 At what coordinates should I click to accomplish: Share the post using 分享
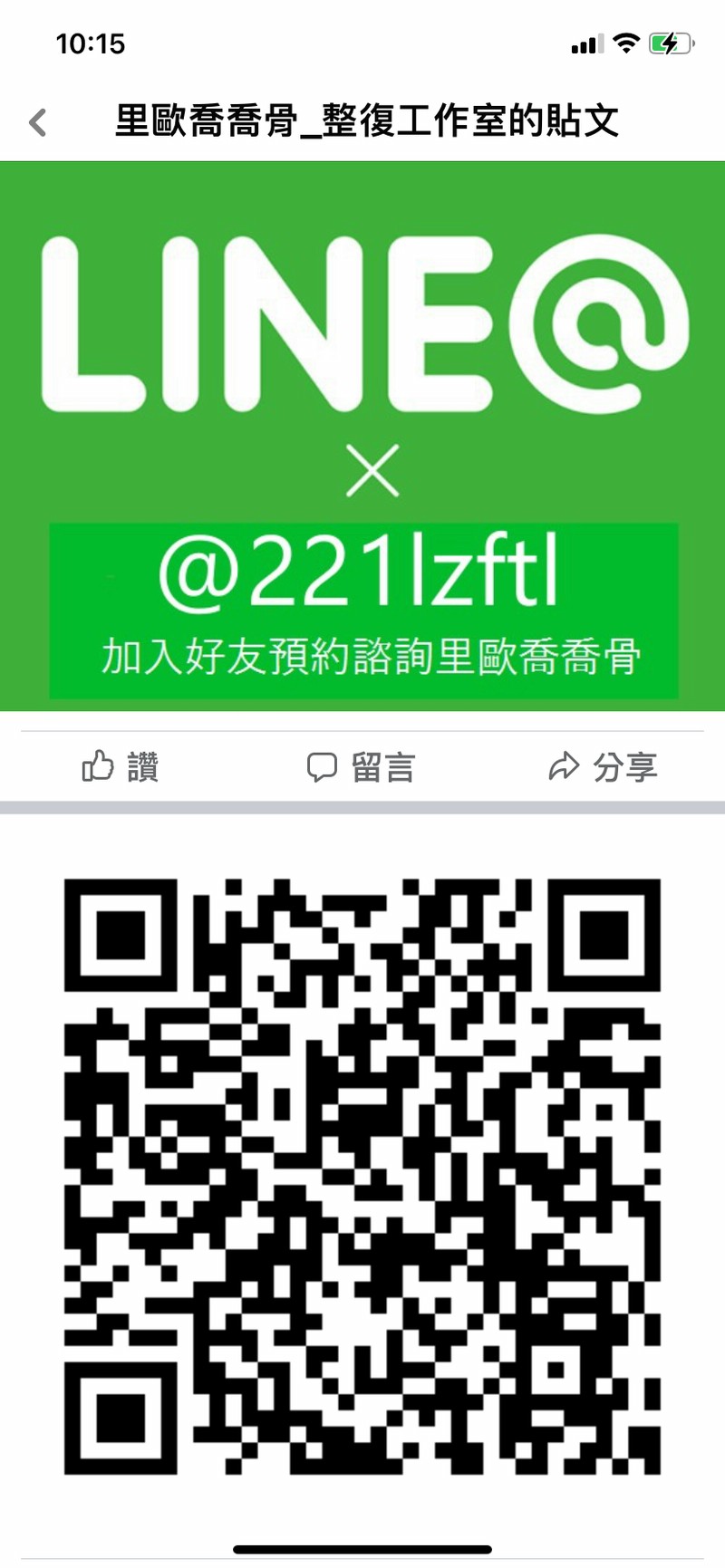603,767
